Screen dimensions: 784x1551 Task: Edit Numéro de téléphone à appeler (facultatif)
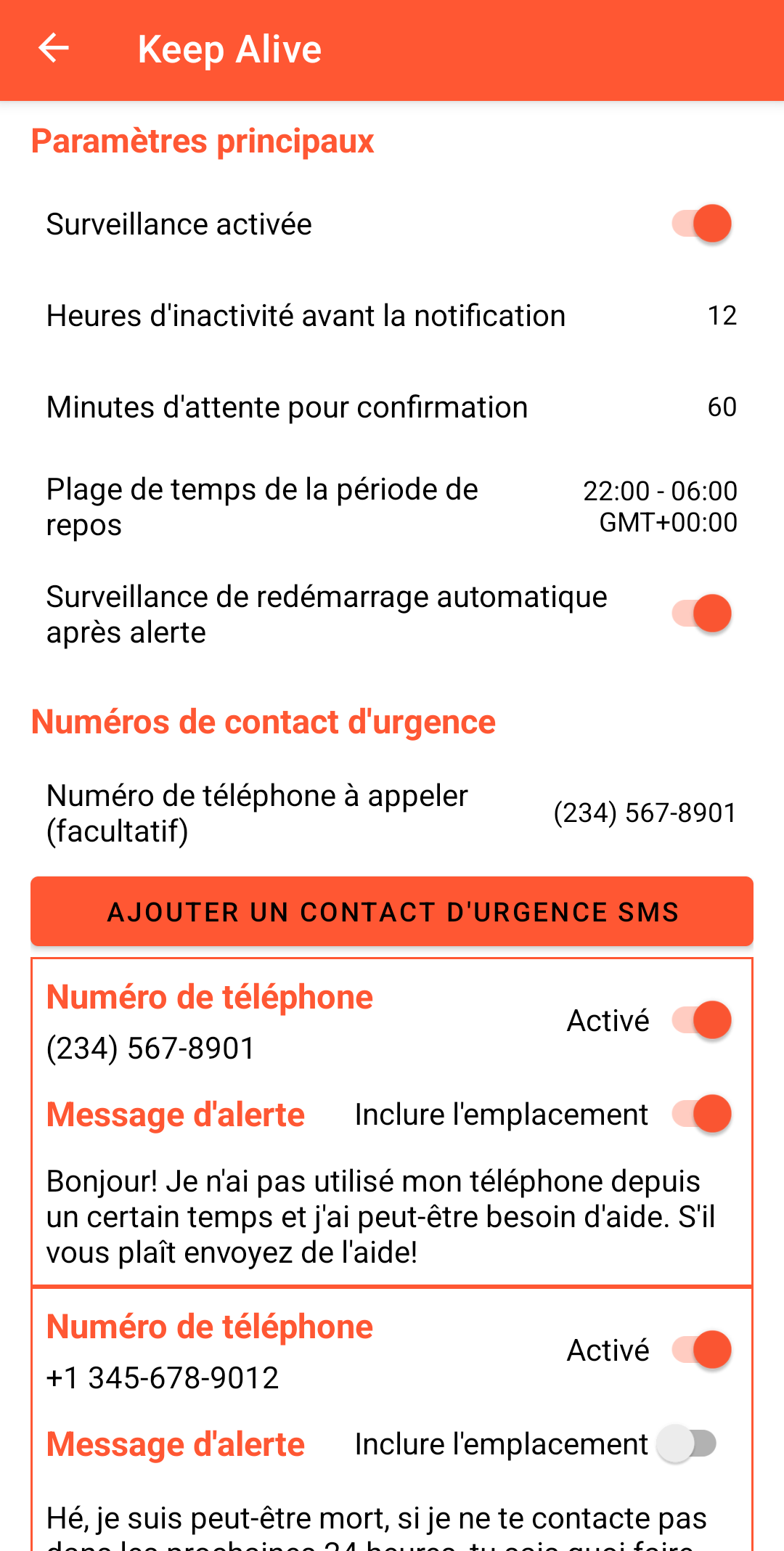pos(392,813)
